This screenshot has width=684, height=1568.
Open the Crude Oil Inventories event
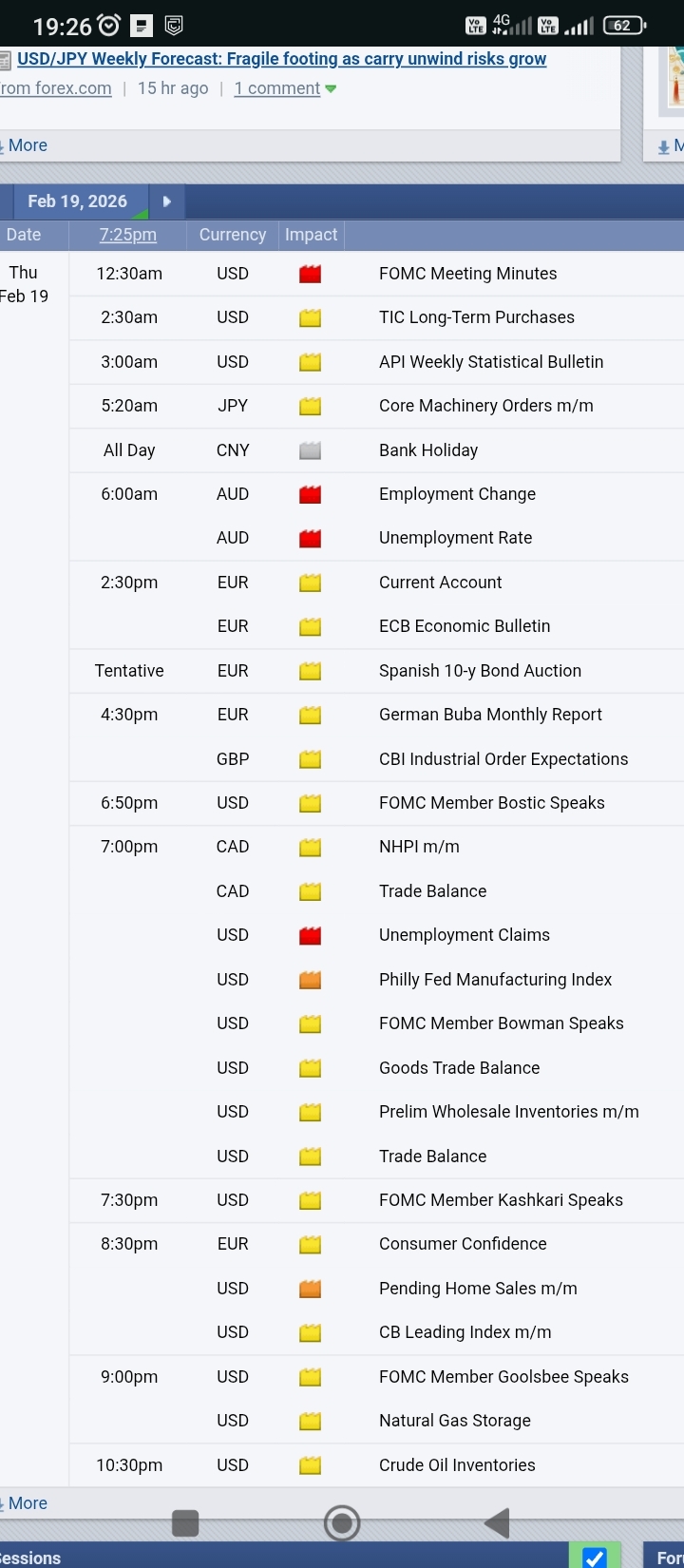pos(457,1465)
